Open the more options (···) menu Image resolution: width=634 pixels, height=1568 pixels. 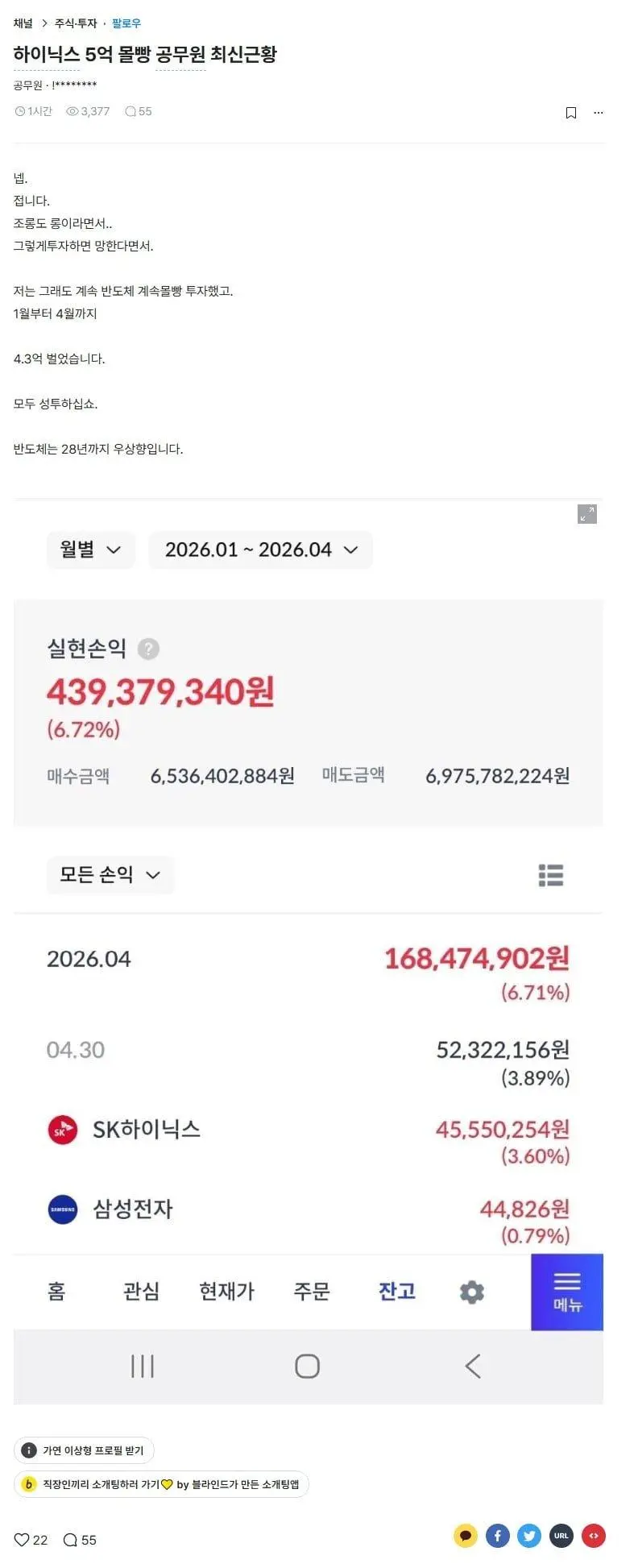[598, 113]
